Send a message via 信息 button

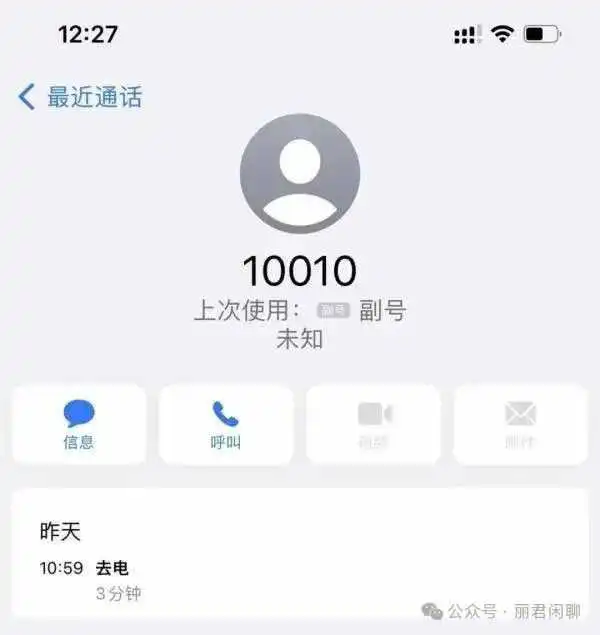point(79,424)
